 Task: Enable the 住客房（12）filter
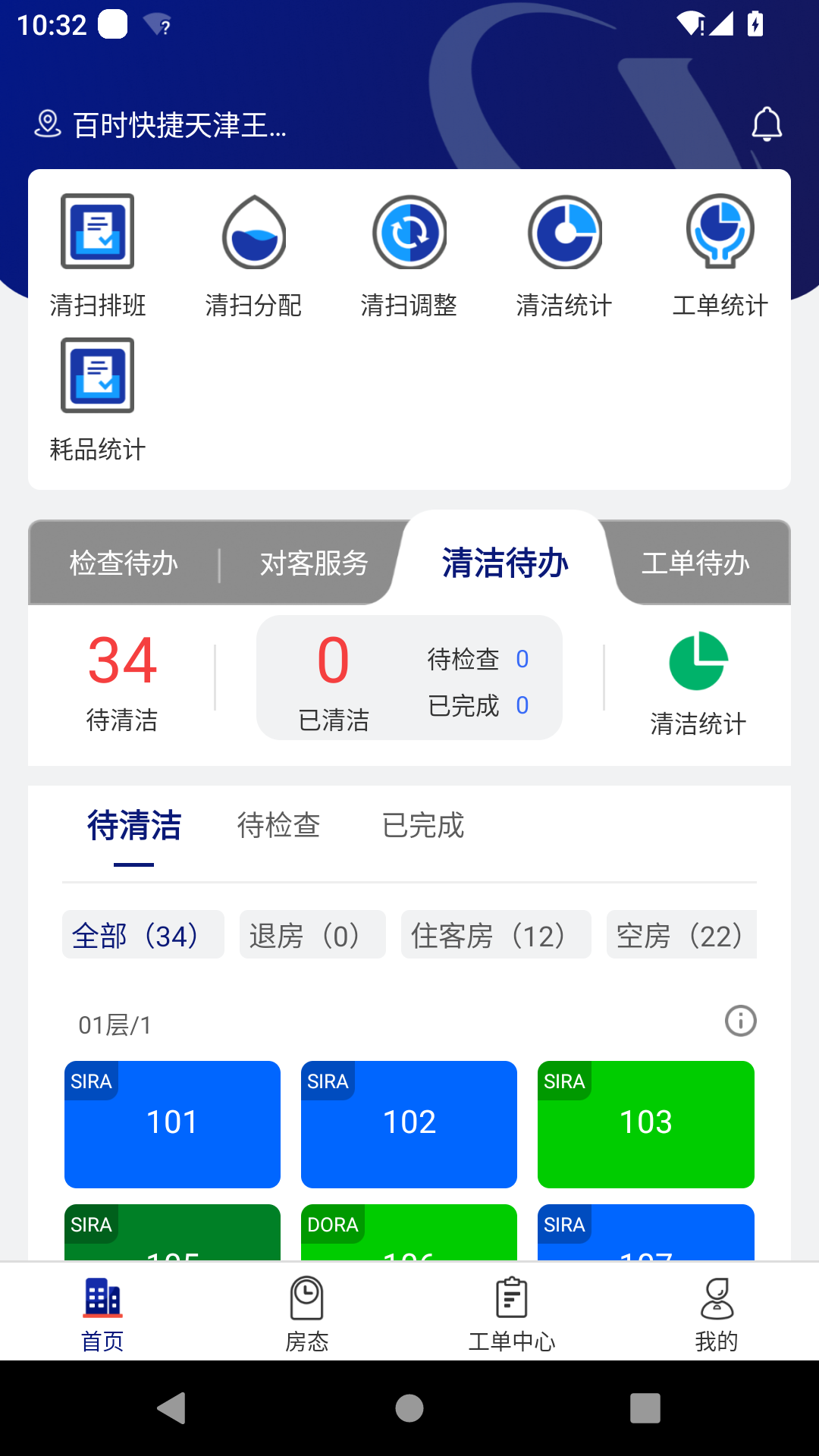[496, 935]
